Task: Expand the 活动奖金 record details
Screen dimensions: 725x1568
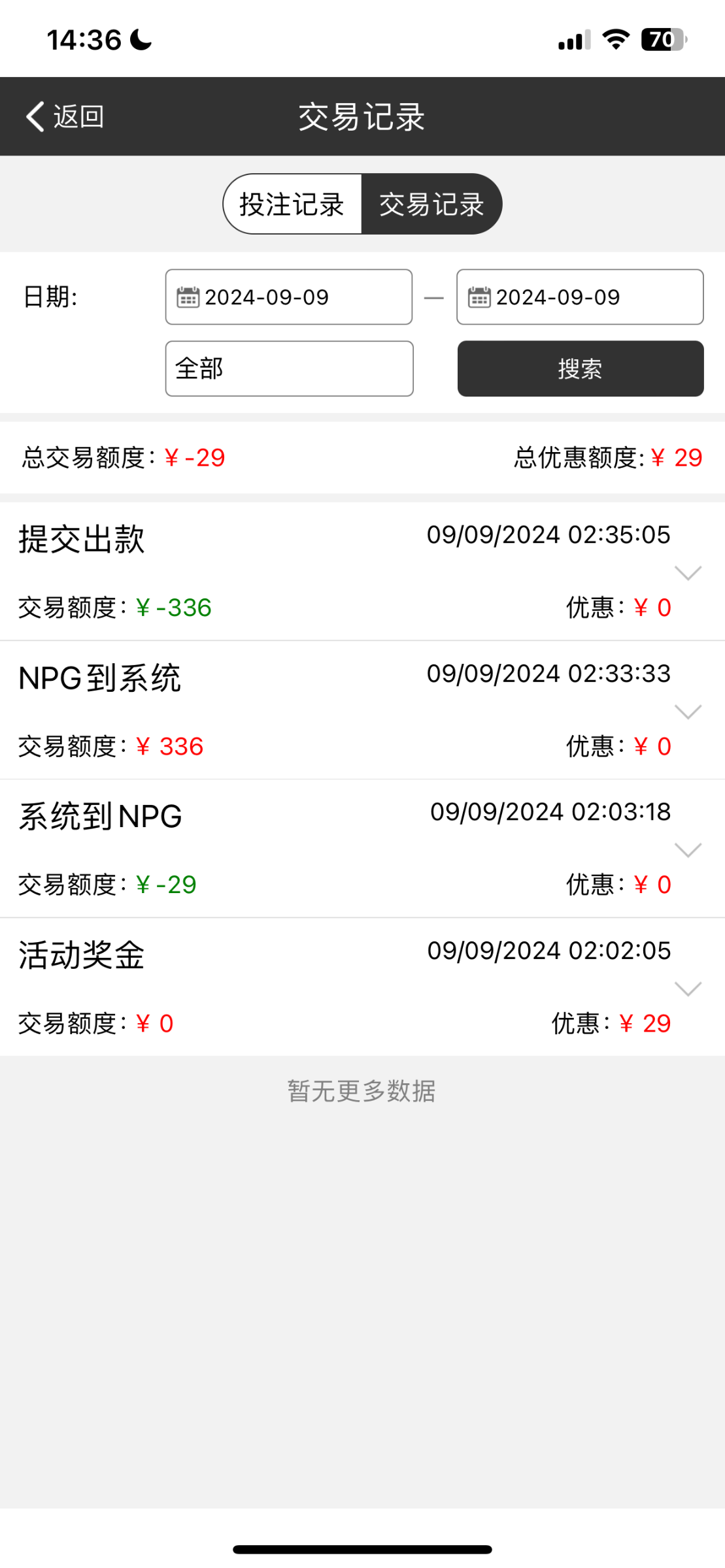Action: tap(688, 988)
